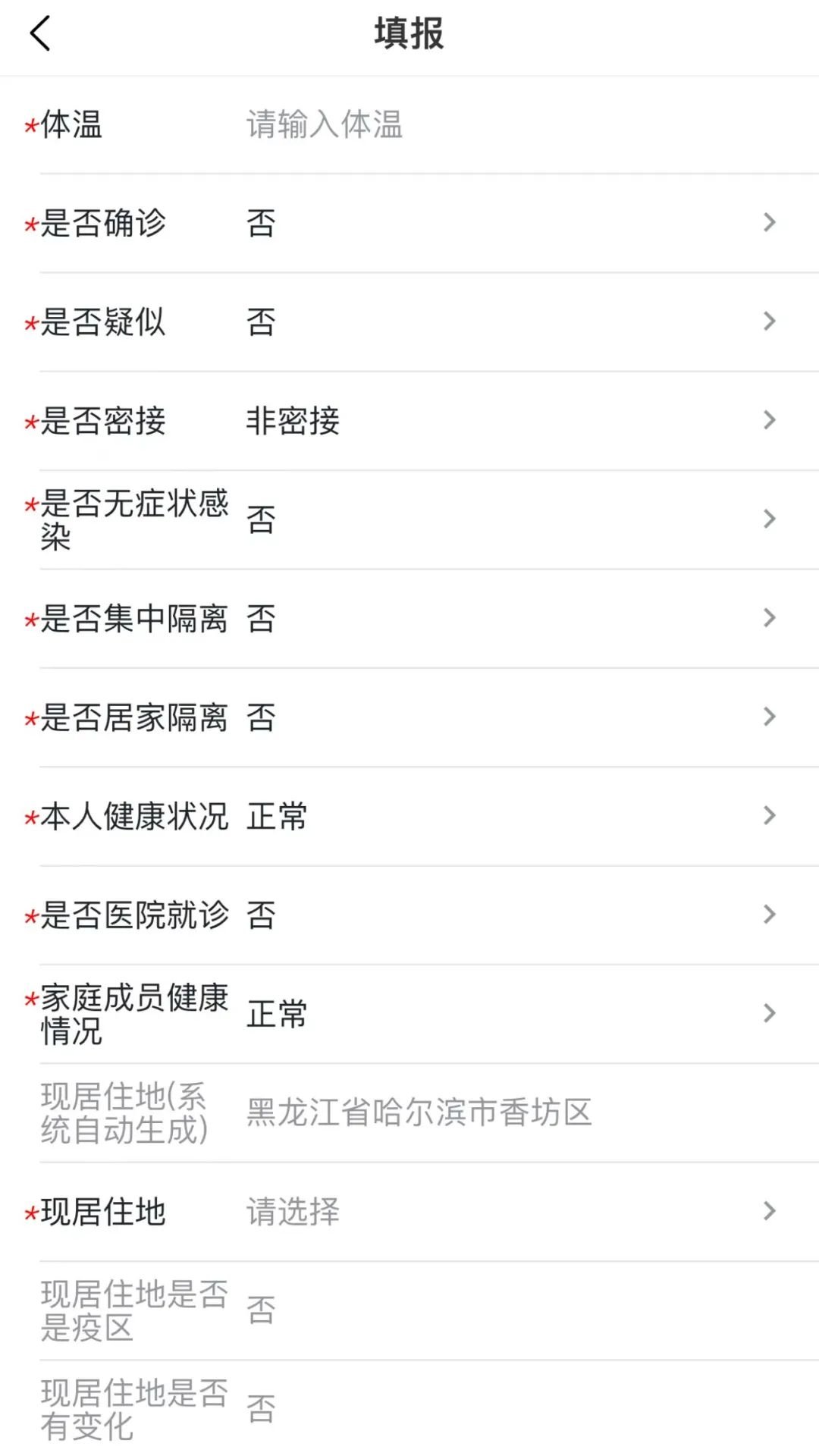The image size is (819, 1456).
Task: Choose the 现居住地 with 请选择
Action: point(500,1211)
